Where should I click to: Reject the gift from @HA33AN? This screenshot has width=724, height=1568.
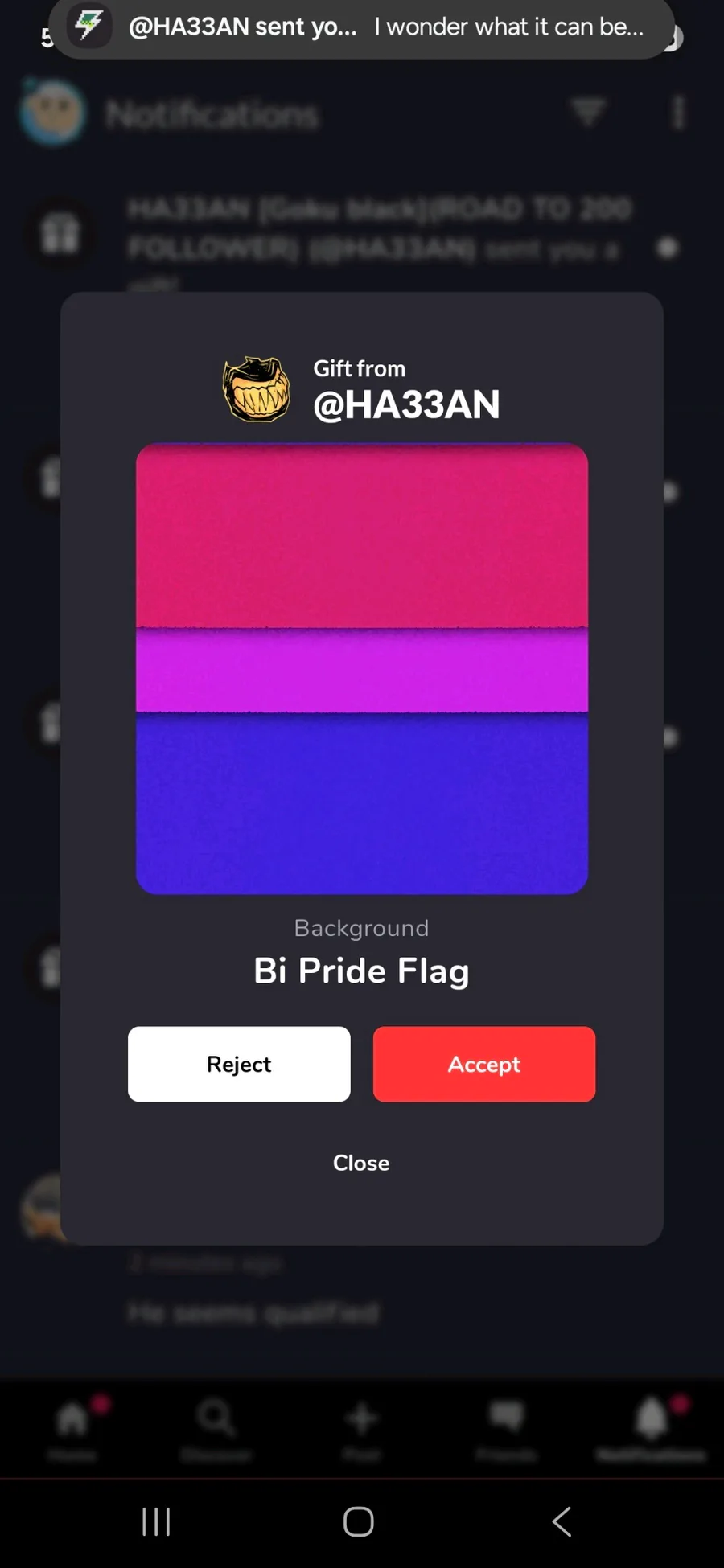[239, 1064]
